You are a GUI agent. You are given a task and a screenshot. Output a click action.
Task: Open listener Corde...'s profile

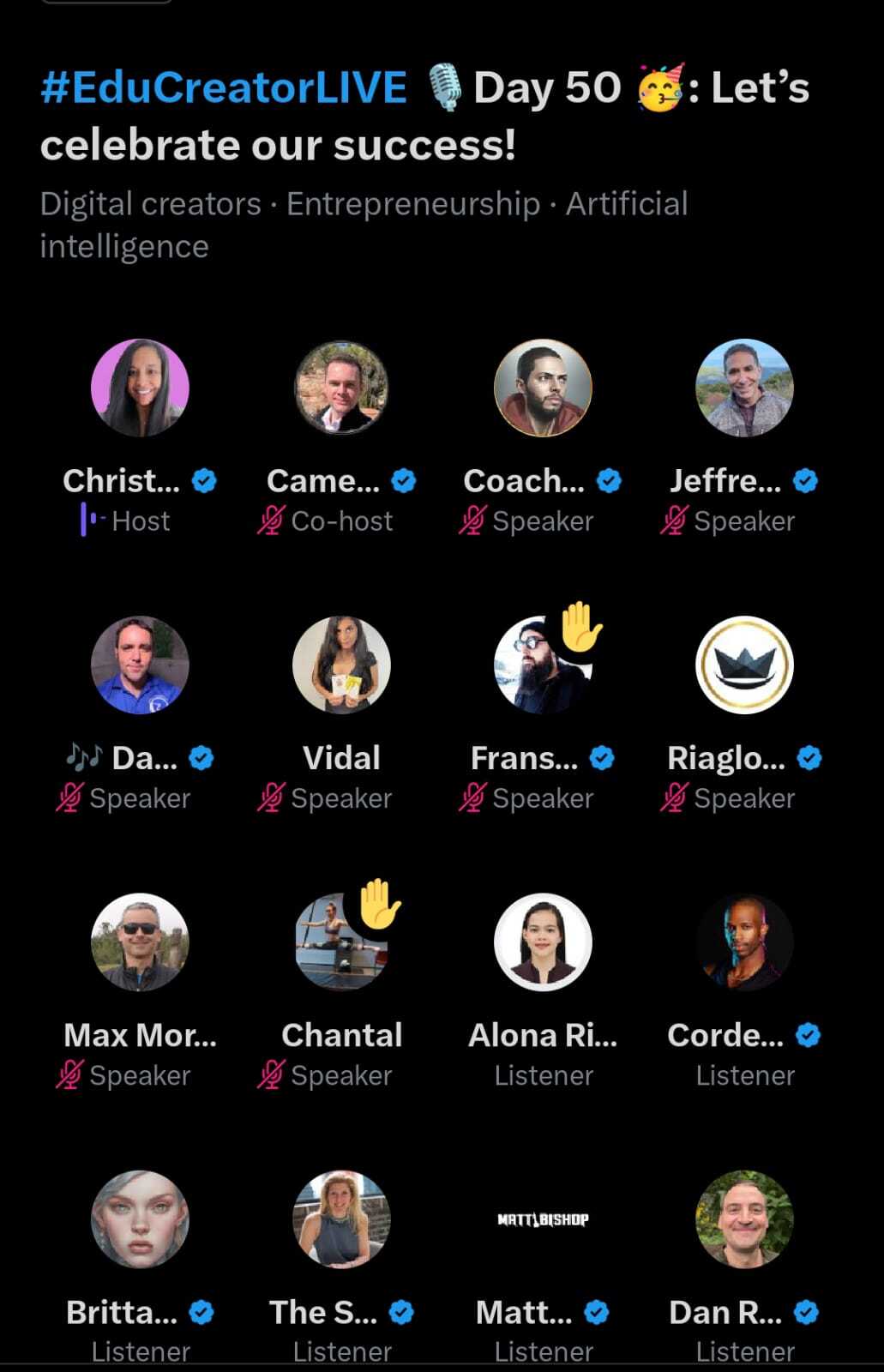(744, 942)
